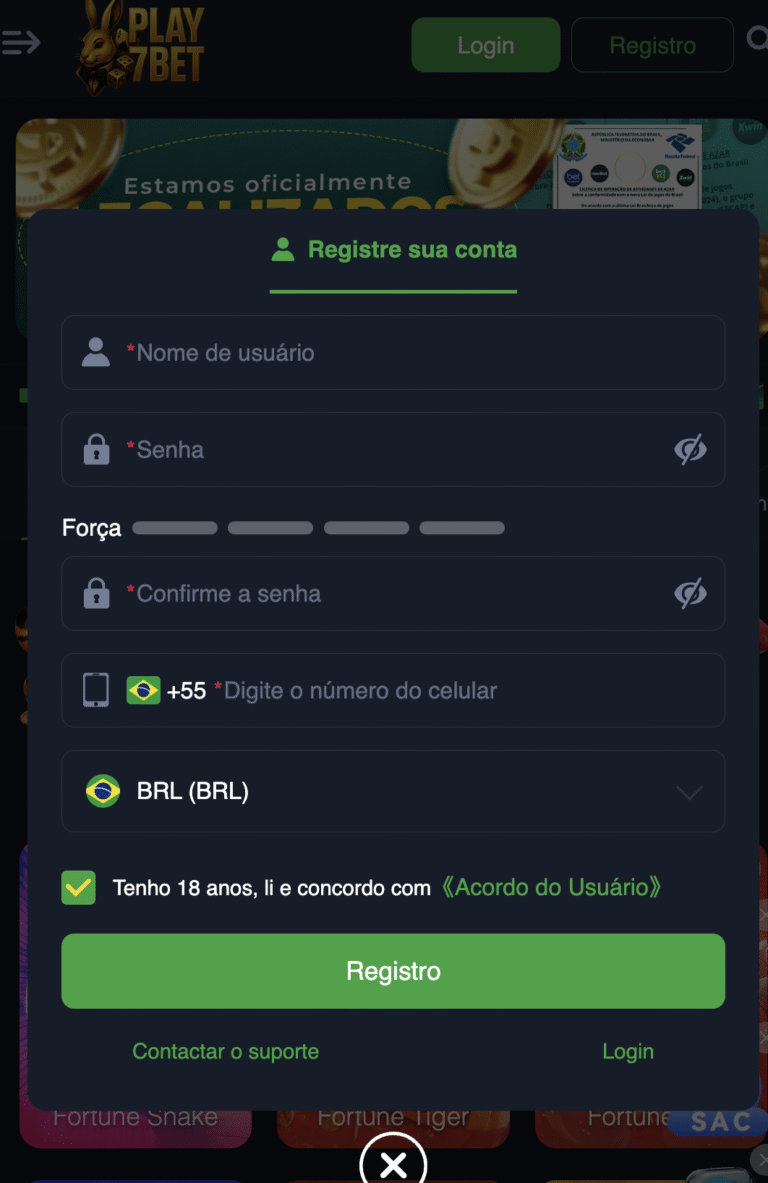Open Contactar o suporte link
768x1183 pixels.
coord(226,1051)
